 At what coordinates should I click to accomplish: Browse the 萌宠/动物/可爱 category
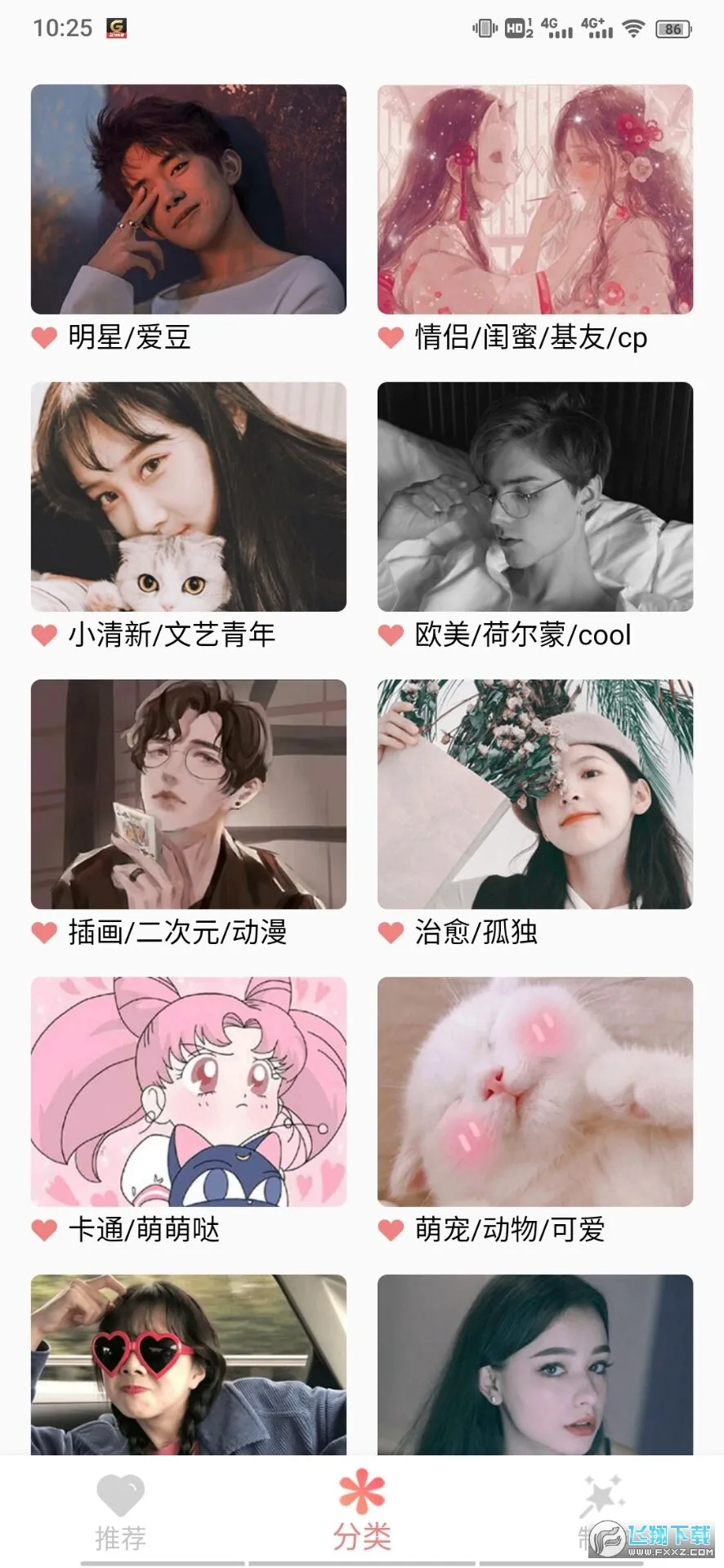coord(534,1091)
